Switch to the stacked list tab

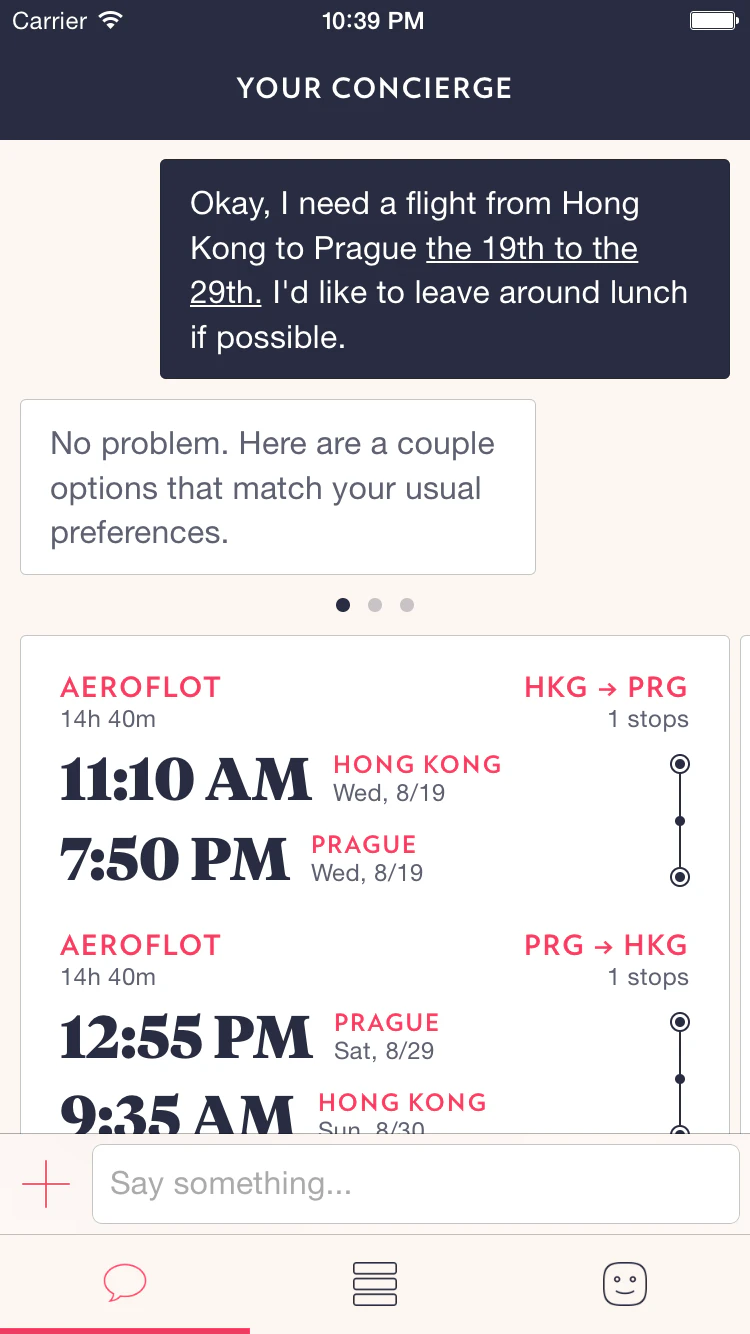tap(375, 1283)
